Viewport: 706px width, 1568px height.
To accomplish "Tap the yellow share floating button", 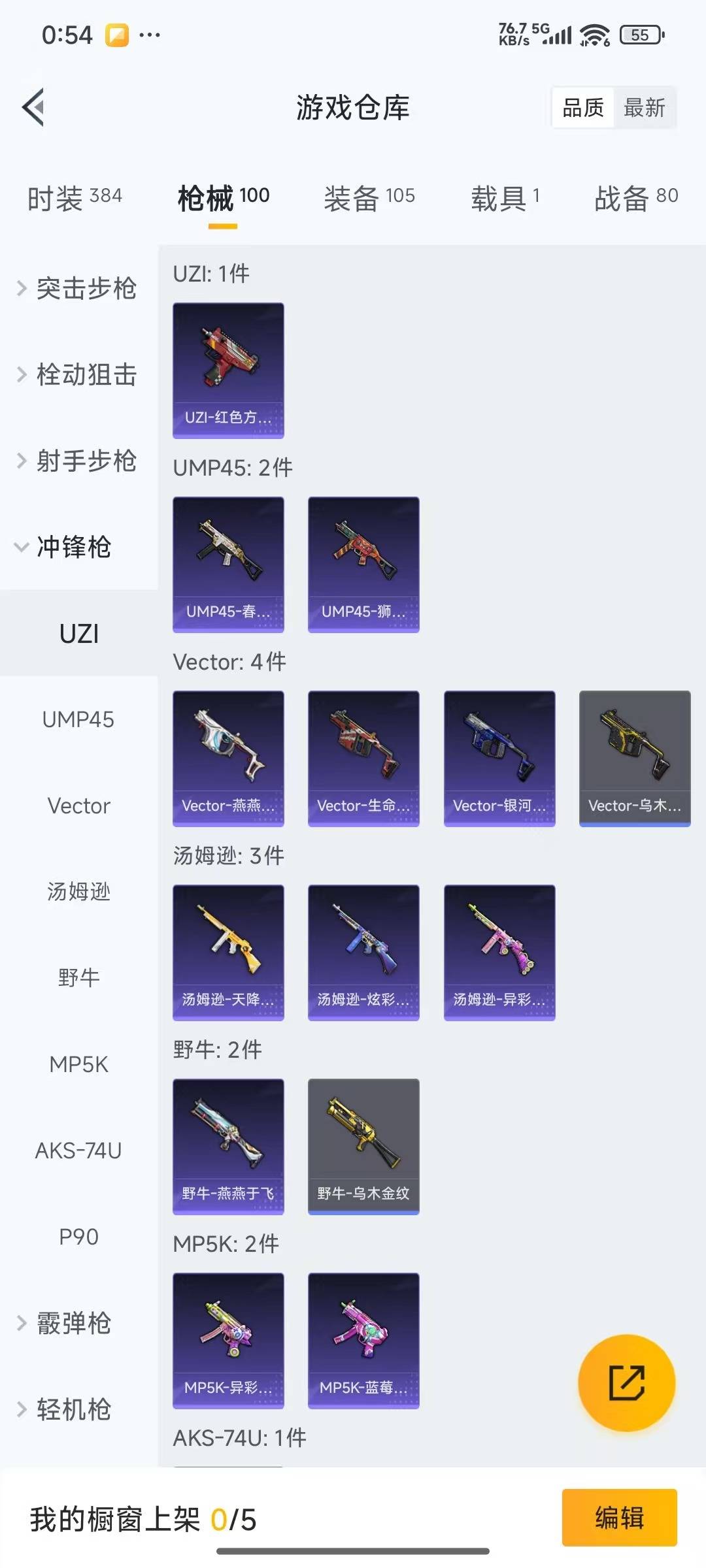I will [x=626, y=1382].
